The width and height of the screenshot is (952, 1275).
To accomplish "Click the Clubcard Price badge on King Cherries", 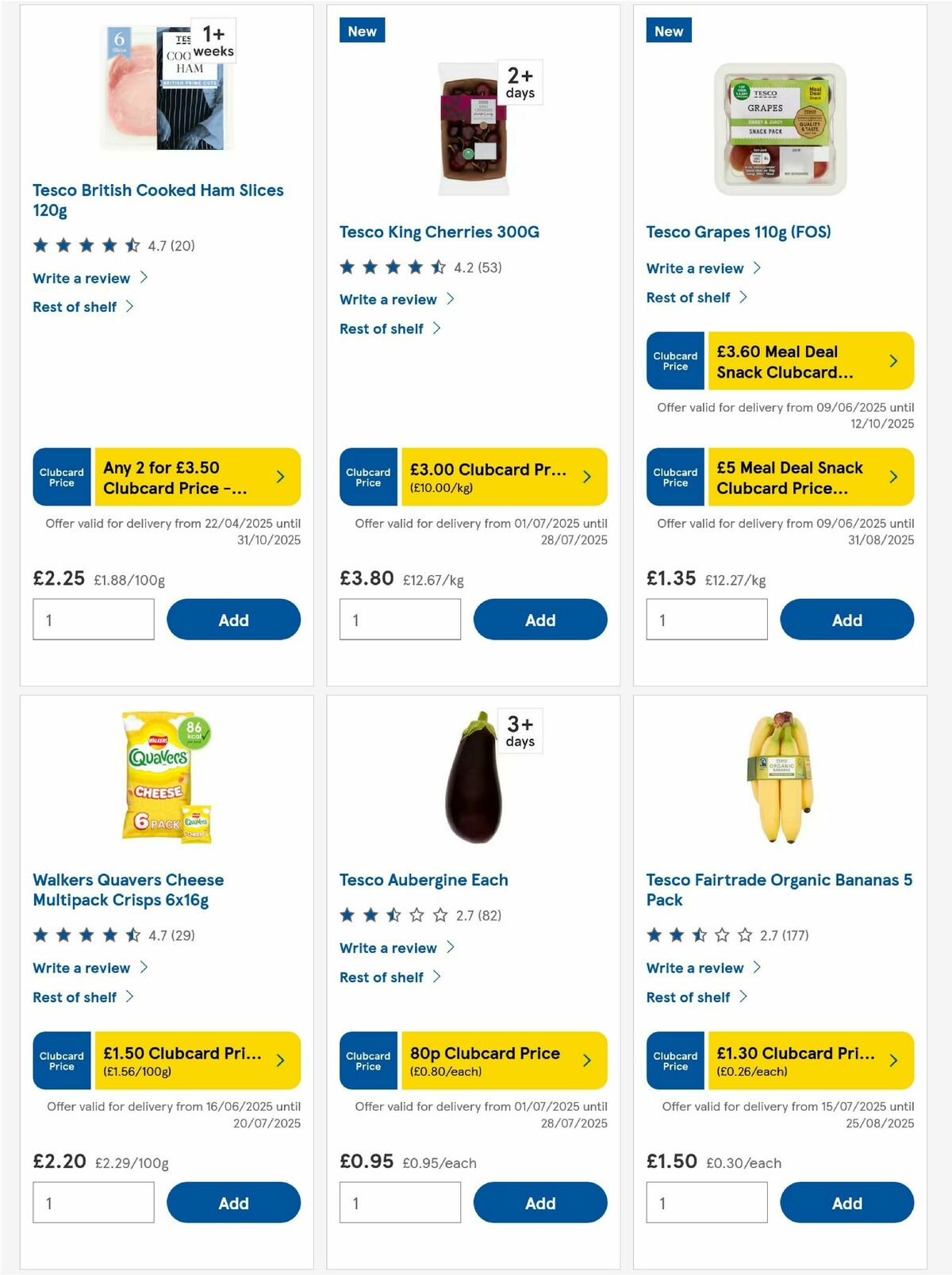I will pos(367,477).
